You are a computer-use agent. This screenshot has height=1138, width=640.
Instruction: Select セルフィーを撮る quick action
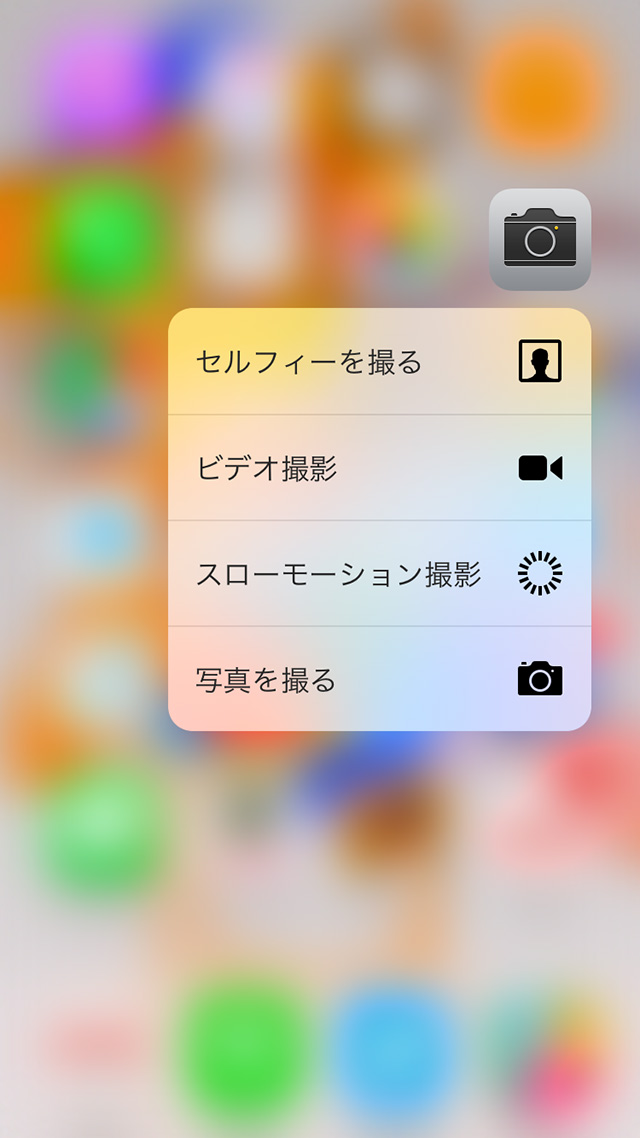(379, 362)
